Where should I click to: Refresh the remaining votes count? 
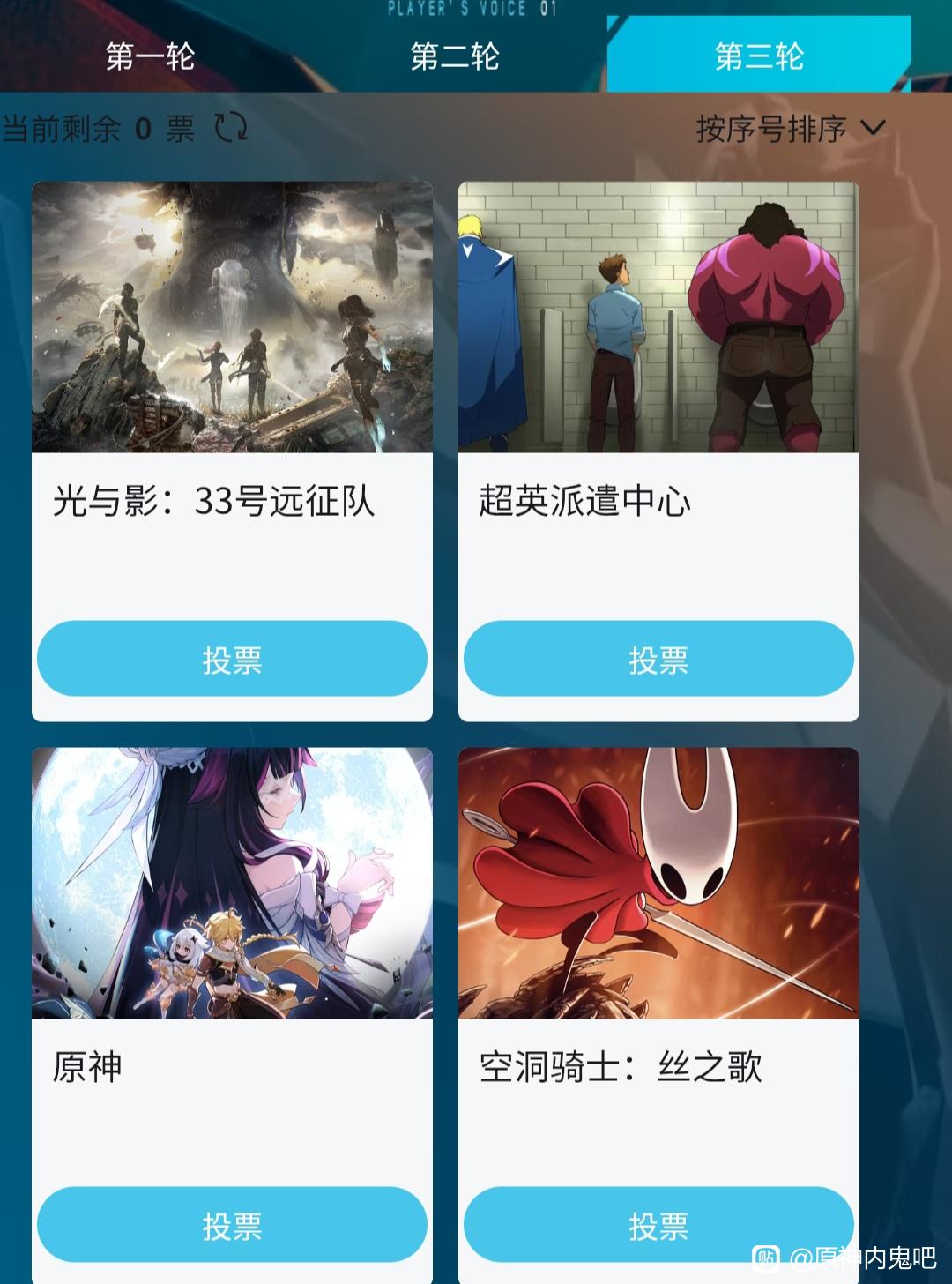[x=232, y=128]
